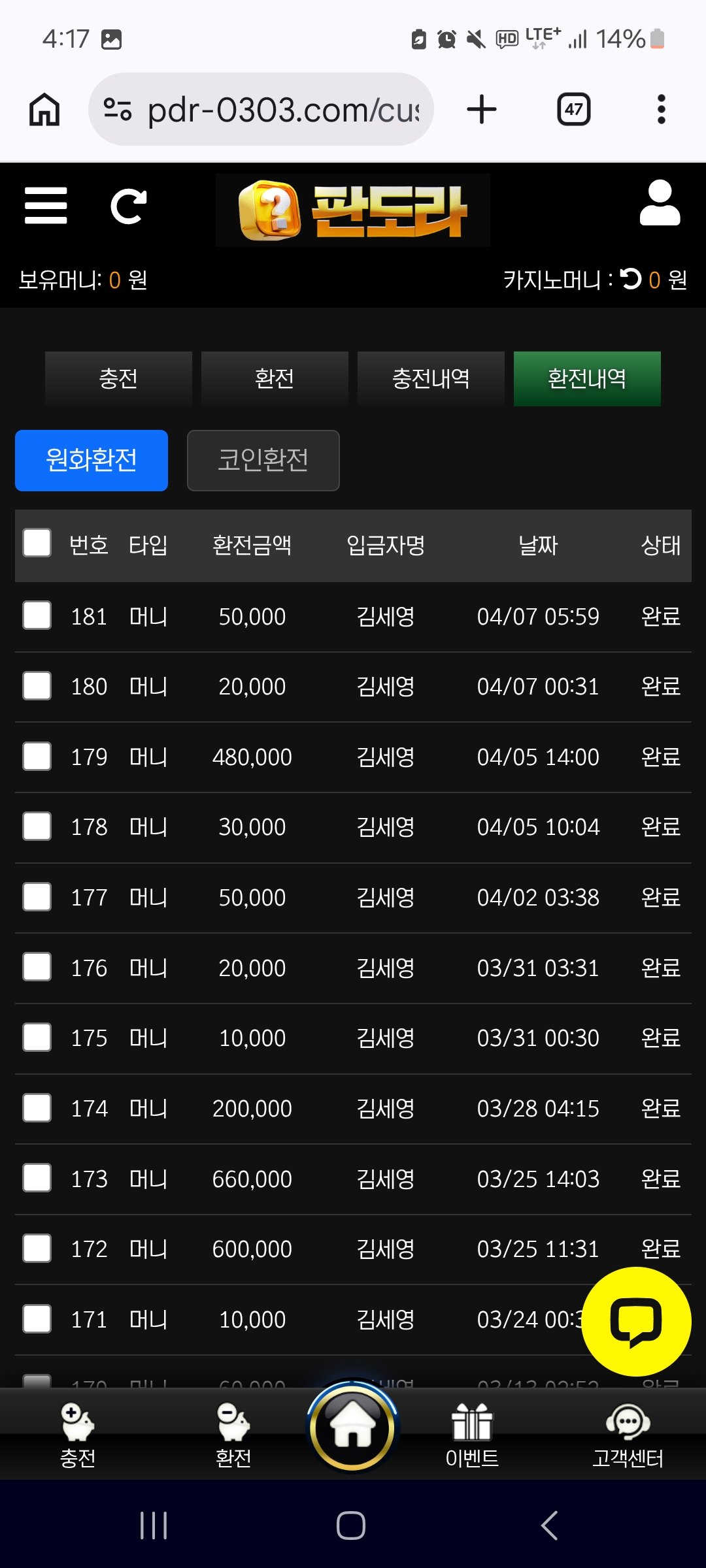Refresh the 카지노머니 balance

(631, 279)
